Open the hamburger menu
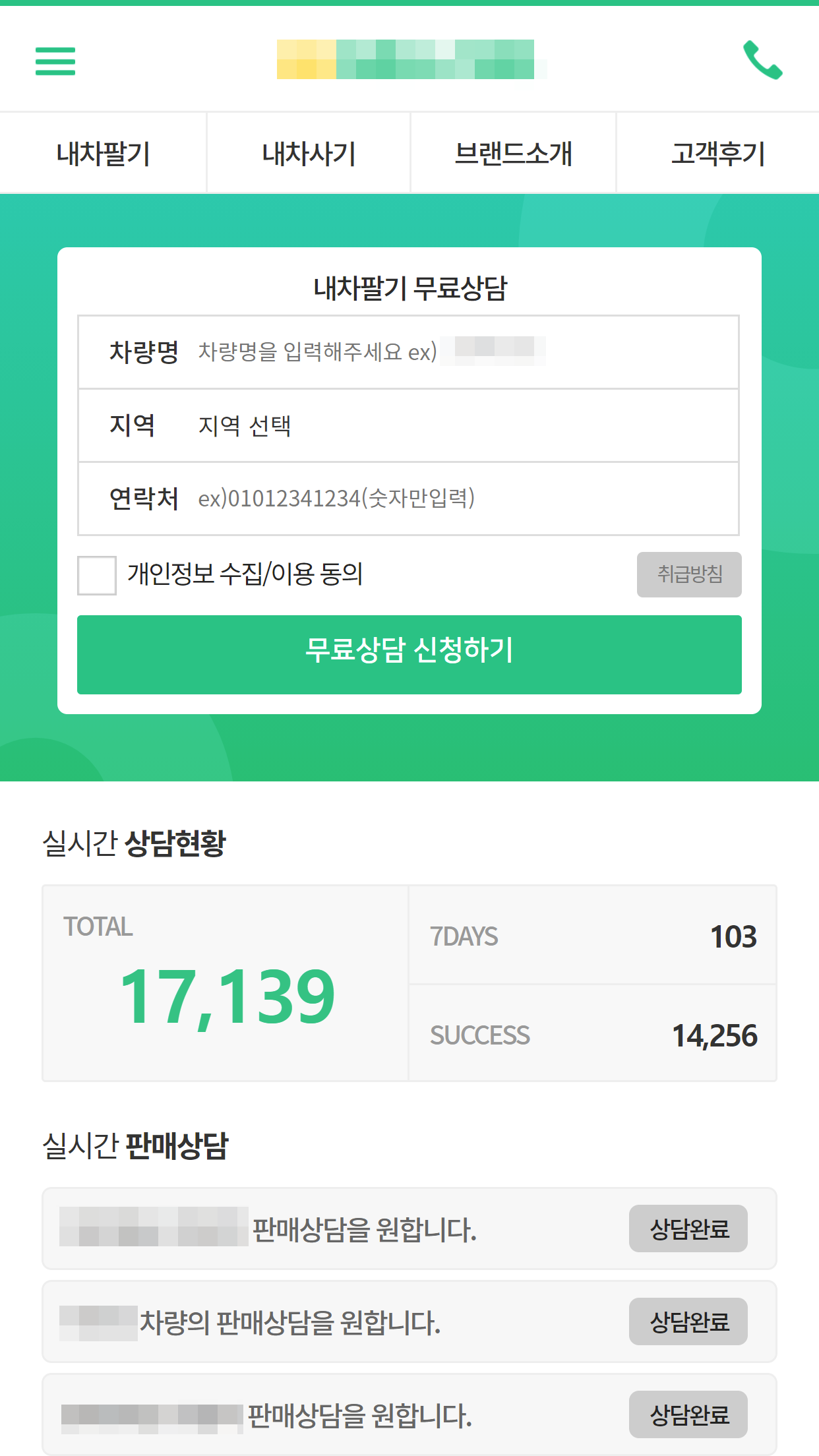The width and height of the screenshot is (819, 1456). pos(55,61)
